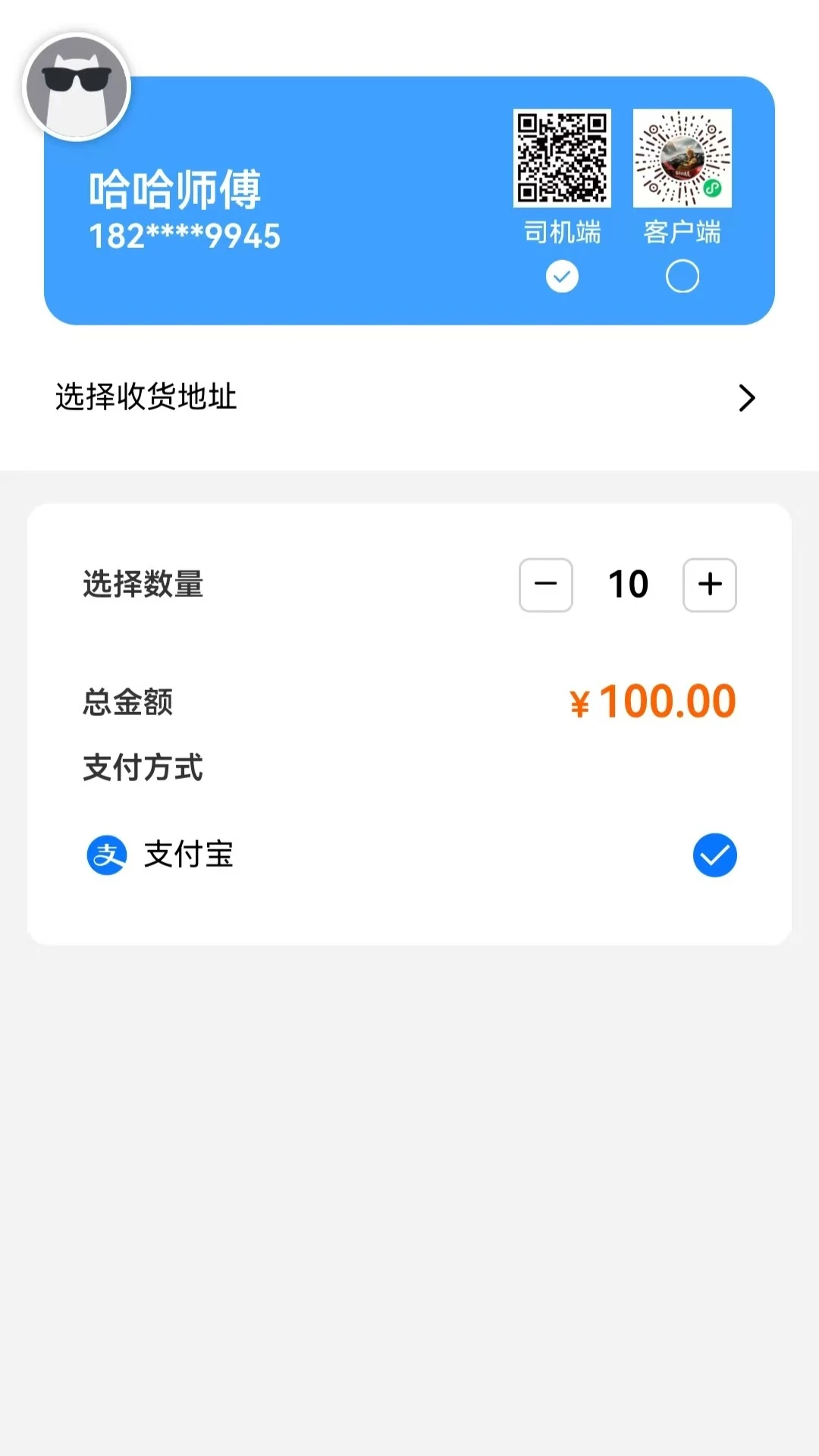The image size is (819, 1456).
Task: Click the chevron arrow next to 选择收货地址
Action: (x=747, y=397)
